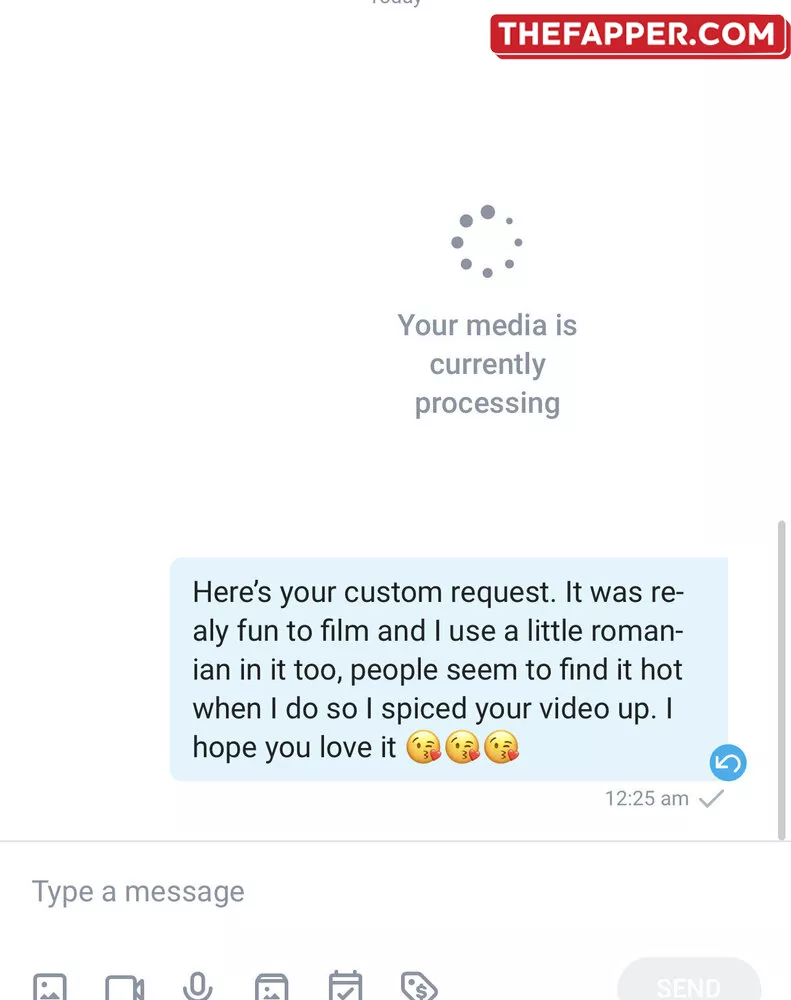Click the Type a message field
Viewport: 791px width, 1000px height.
pos(137,891)
